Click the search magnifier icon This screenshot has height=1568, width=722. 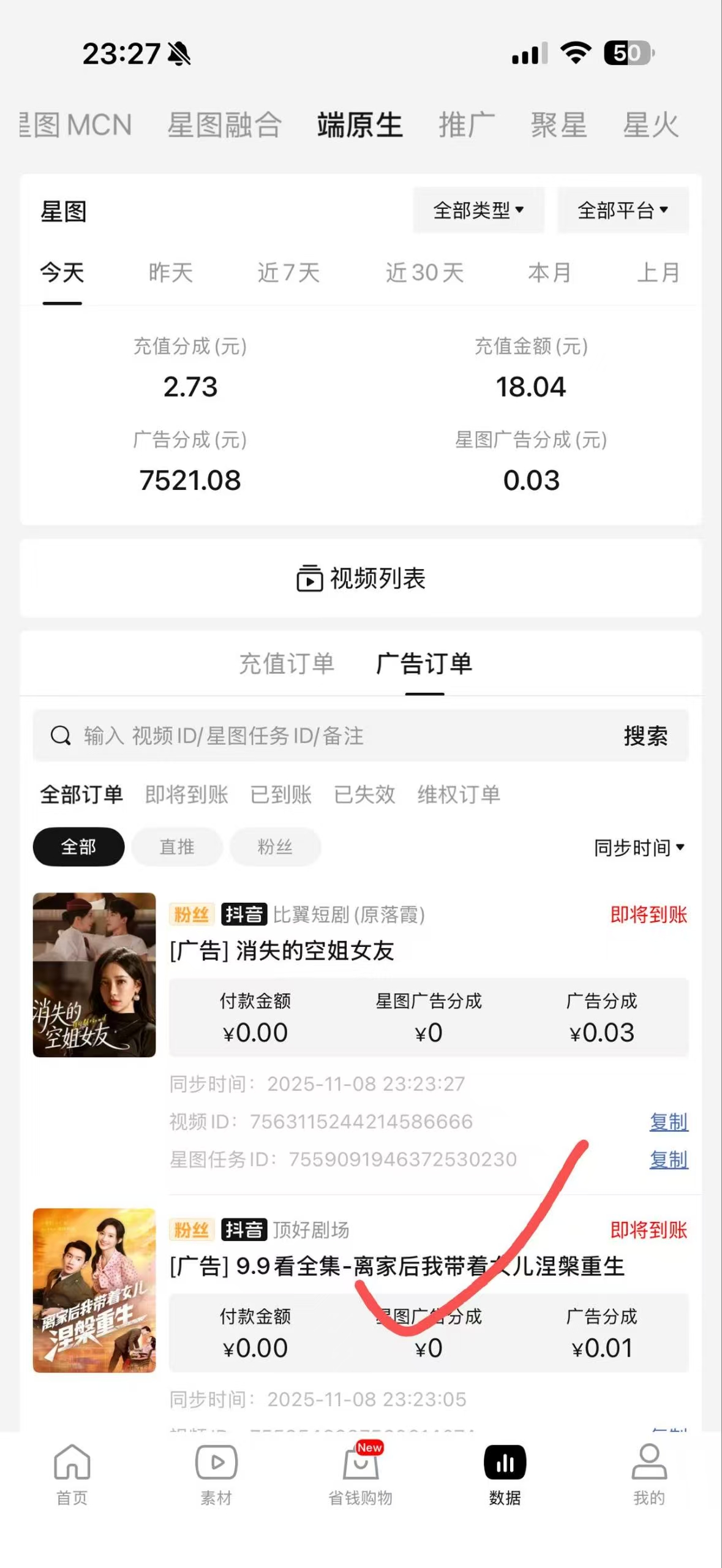coord(59,736)
